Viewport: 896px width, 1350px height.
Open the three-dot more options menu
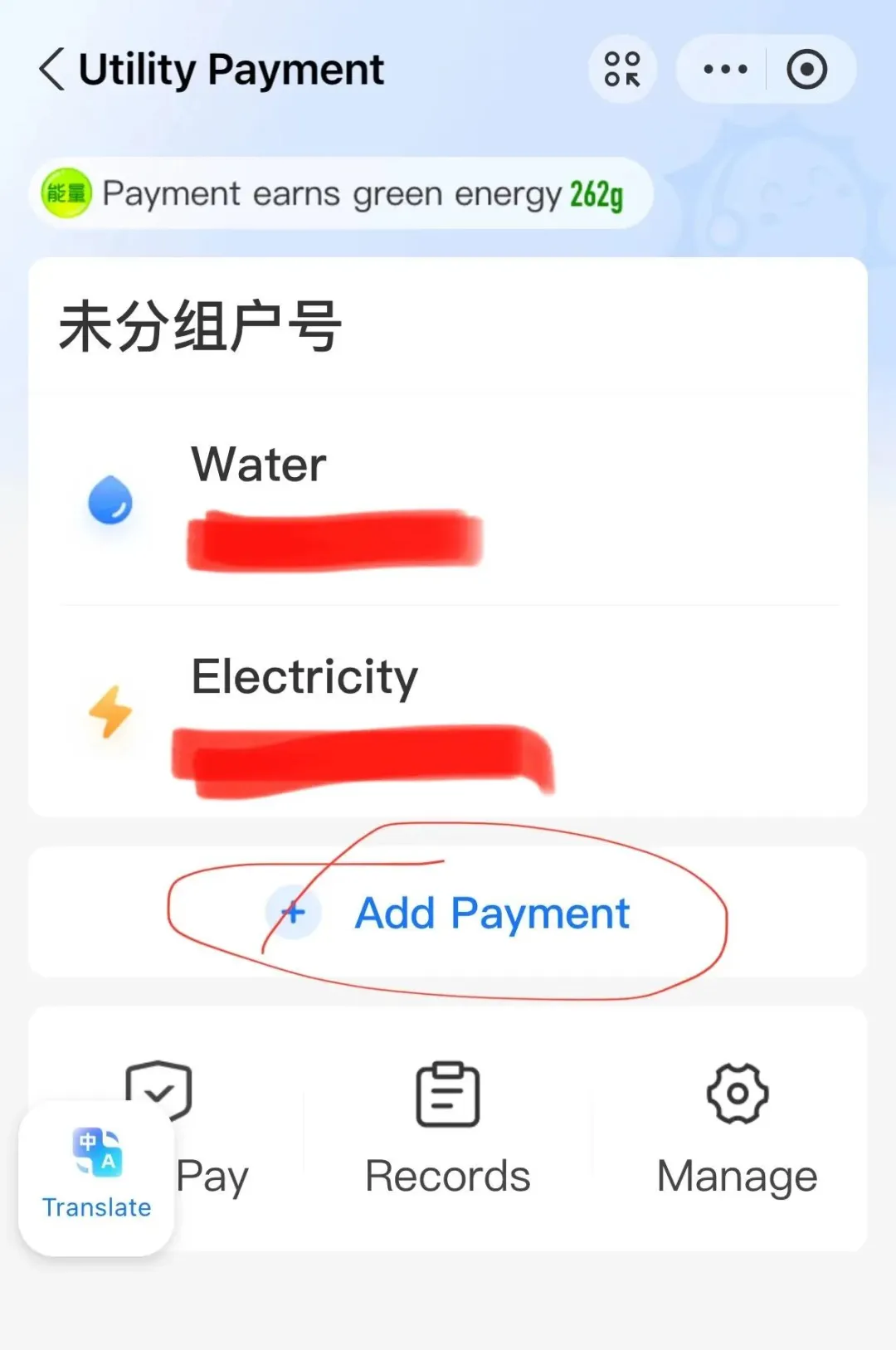pyautogui.click(x=725, y=69)
